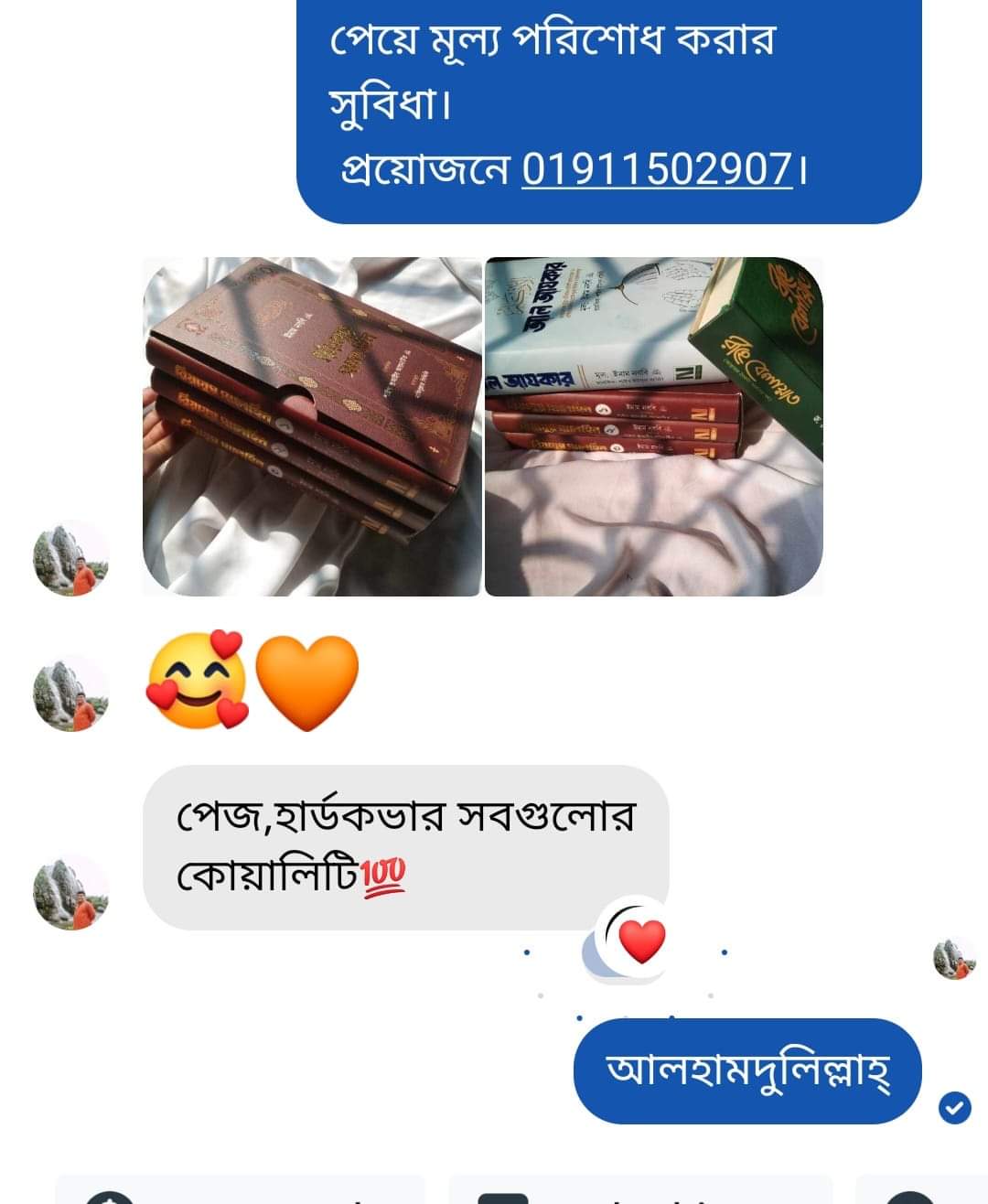Open sender's profile picture beside the photos
The width and height of the screenshot is (988, 1204).
tap(70, 558)
